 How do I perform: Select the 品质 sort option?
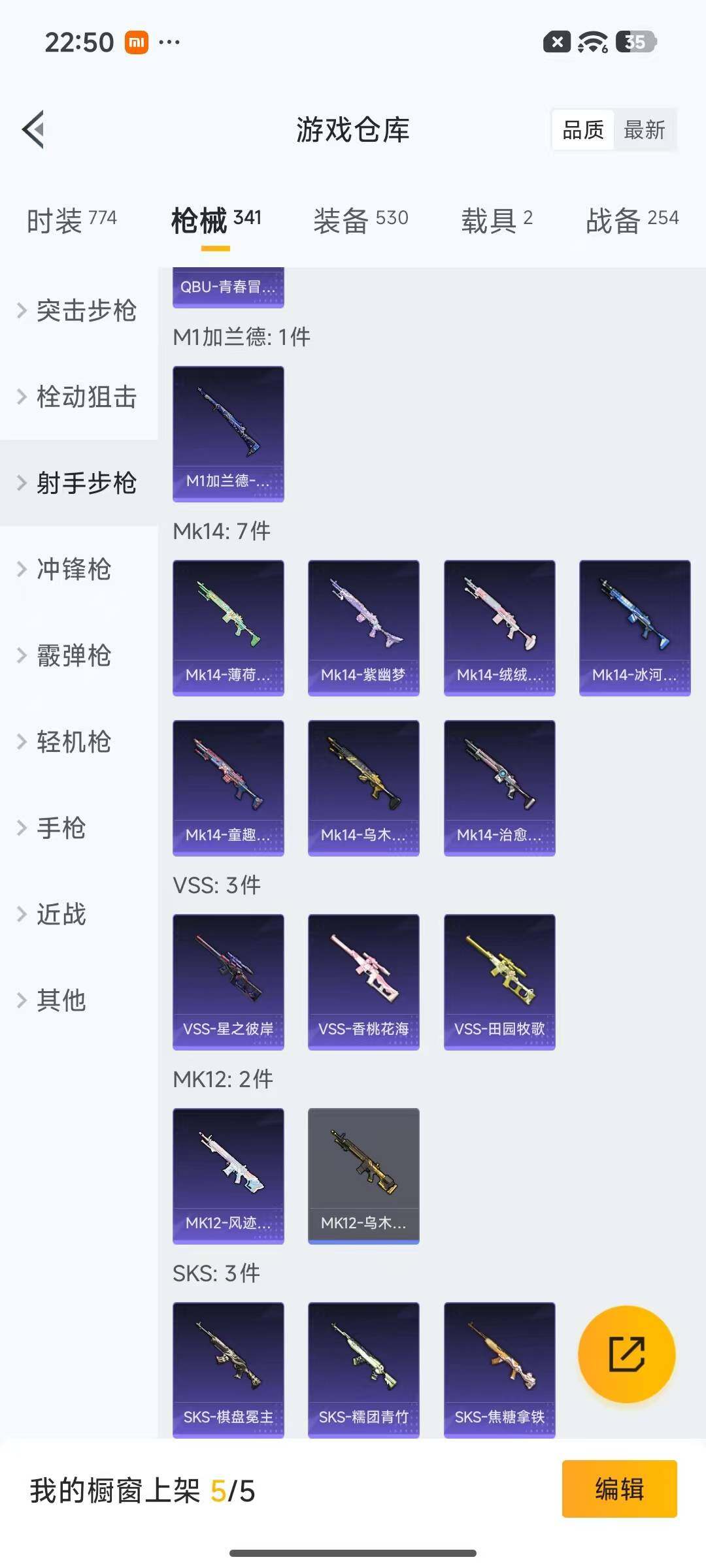coord(582,130)
